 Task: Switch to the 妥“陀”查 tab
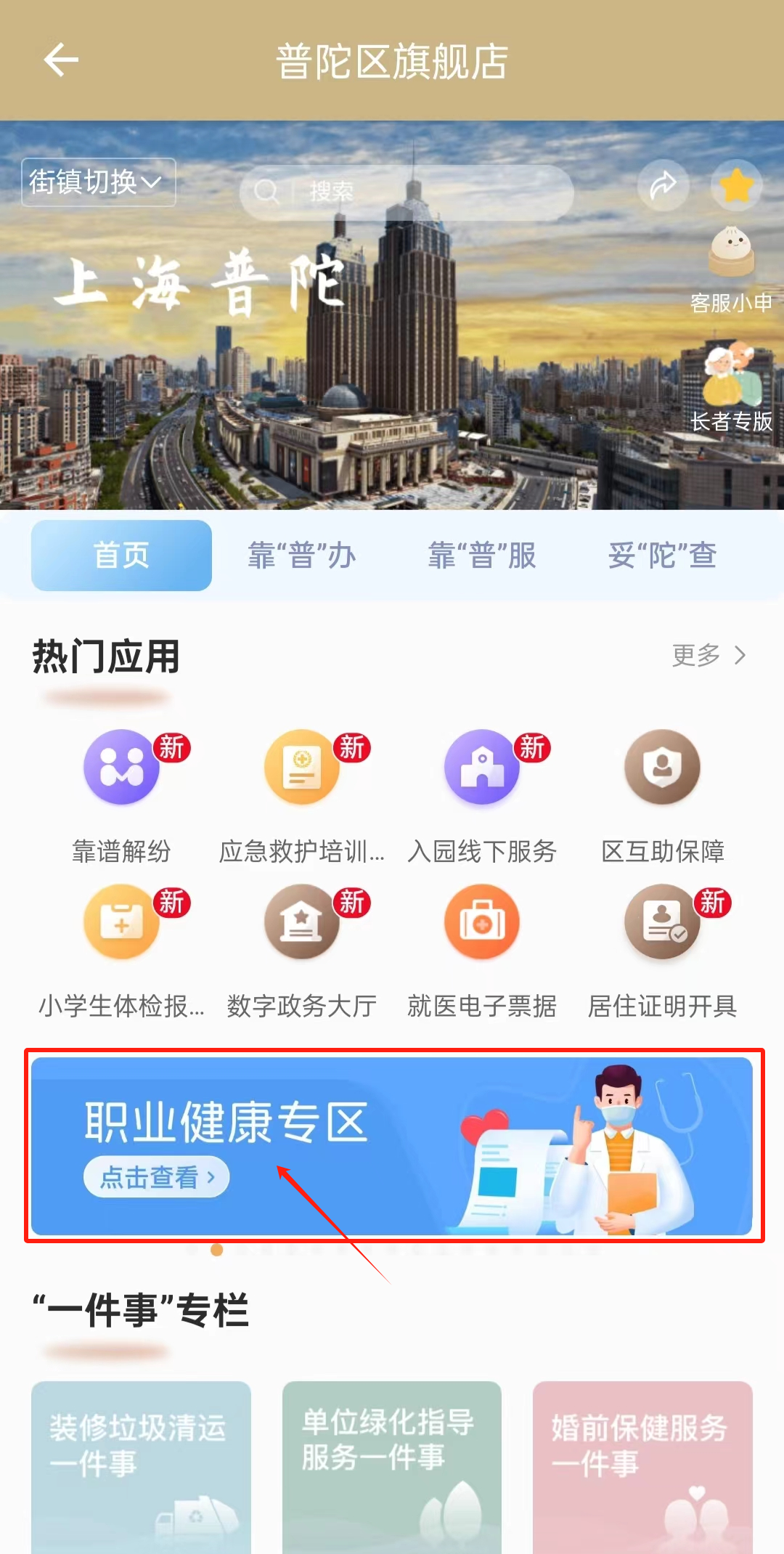[662, 556]
